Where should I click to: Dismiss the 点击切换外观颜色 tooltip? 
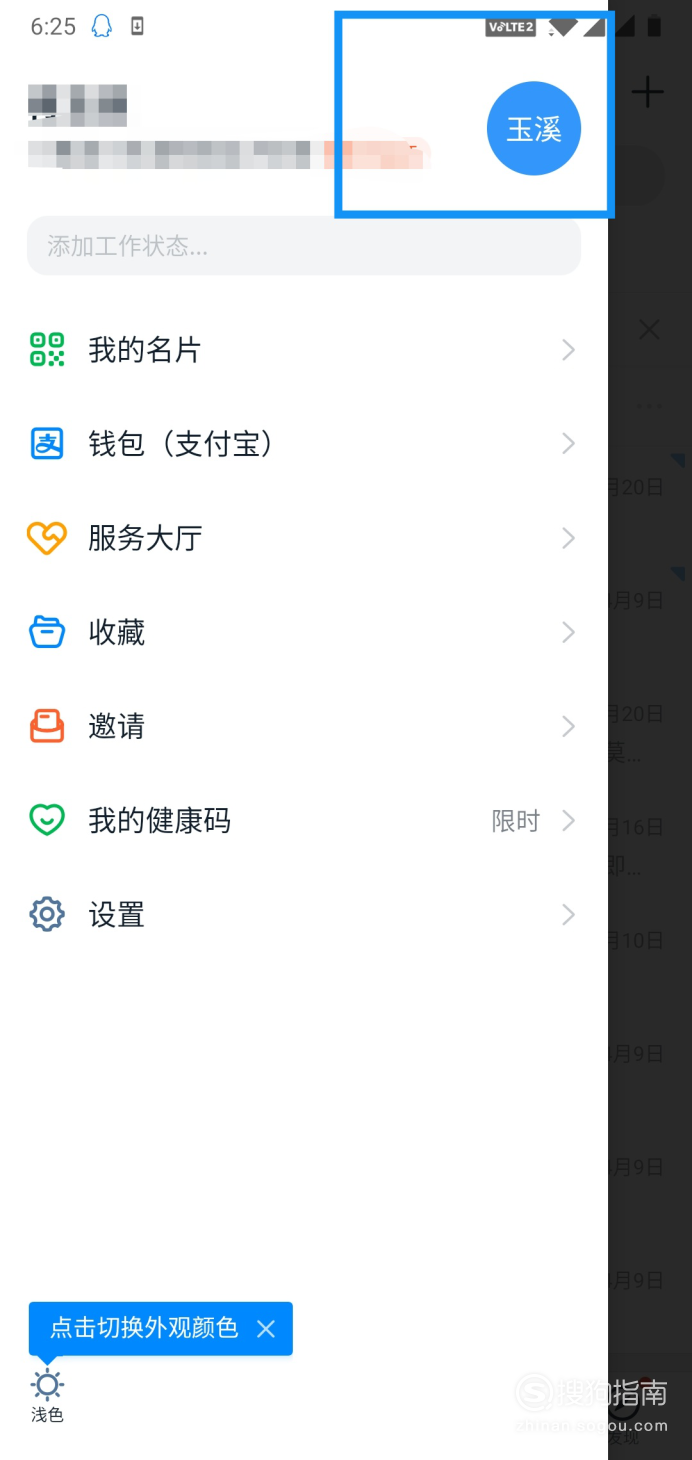(x=266, y=1329)
